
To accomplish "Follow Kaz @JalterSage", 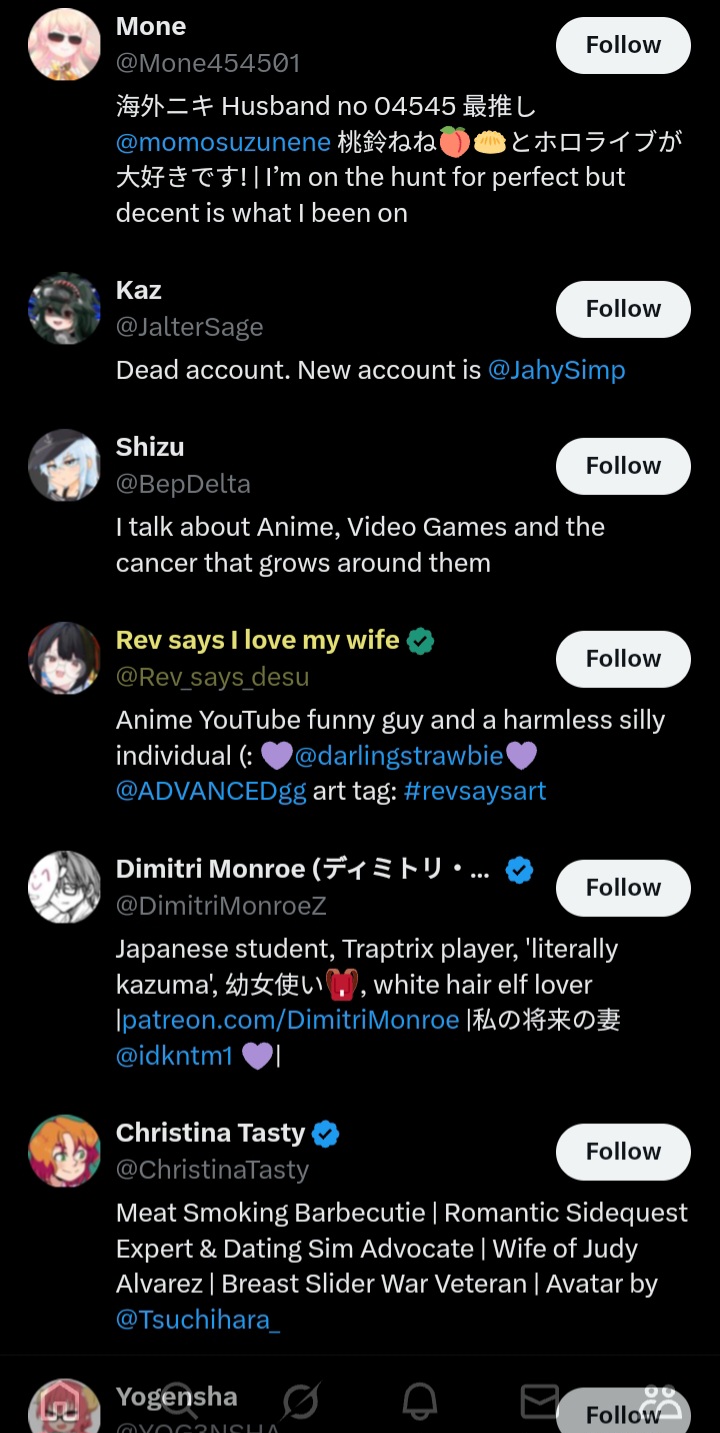I will 623,309.
